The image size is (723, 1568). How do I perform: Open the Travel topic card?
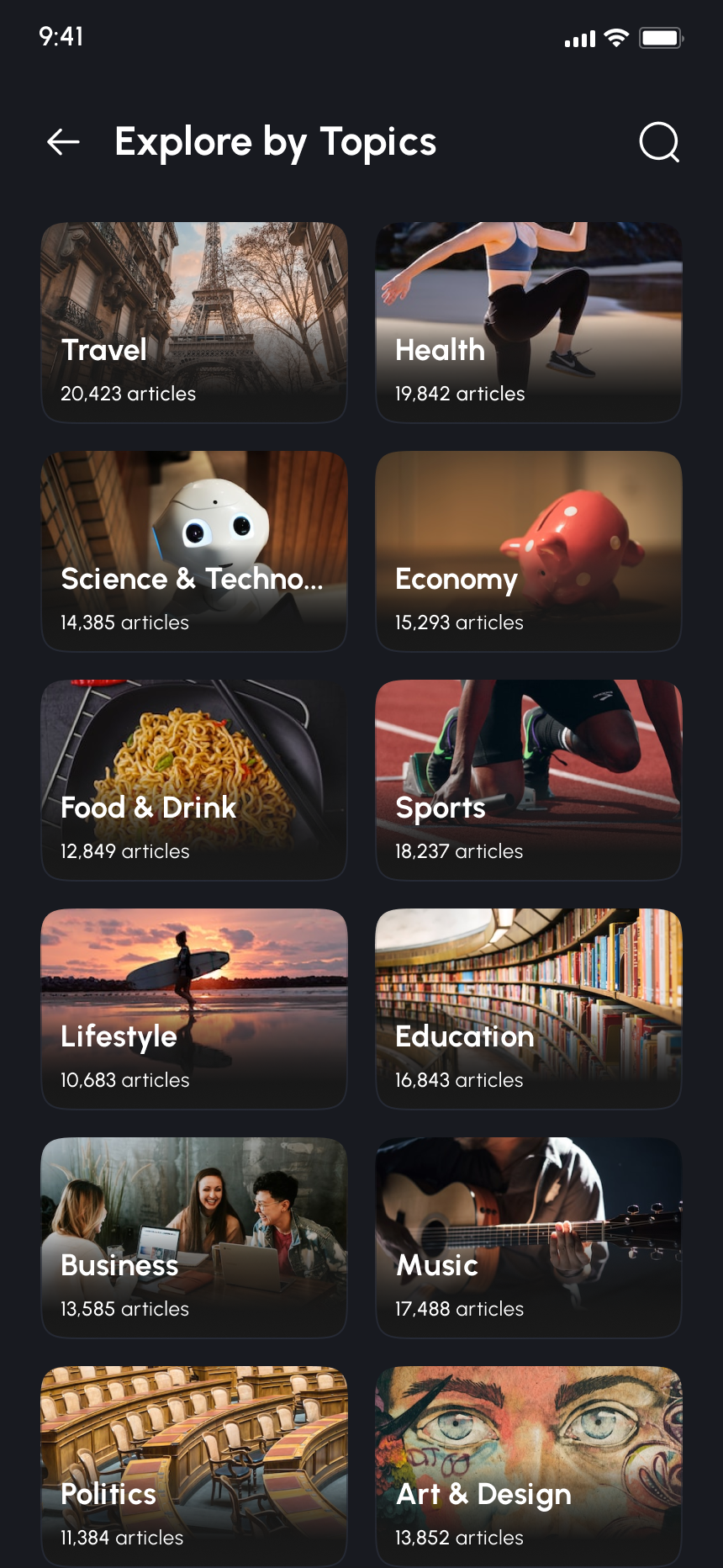(x=194, y=322)
